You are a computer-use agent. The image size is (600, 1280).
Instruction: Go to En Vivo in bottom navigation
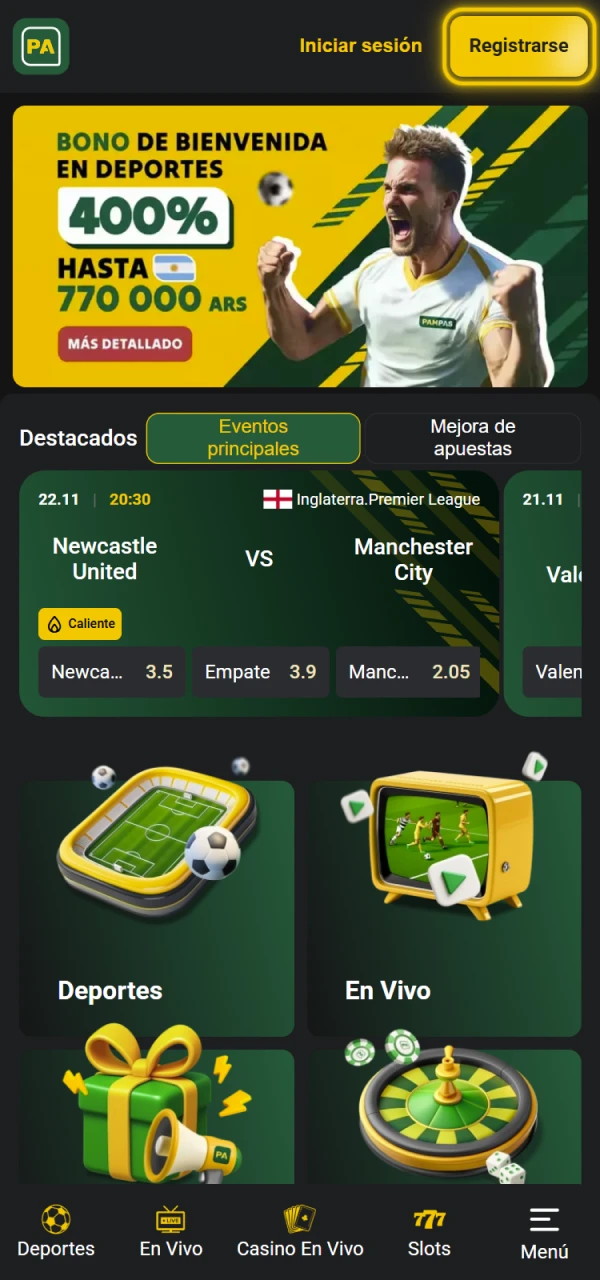pos(171,1232)
